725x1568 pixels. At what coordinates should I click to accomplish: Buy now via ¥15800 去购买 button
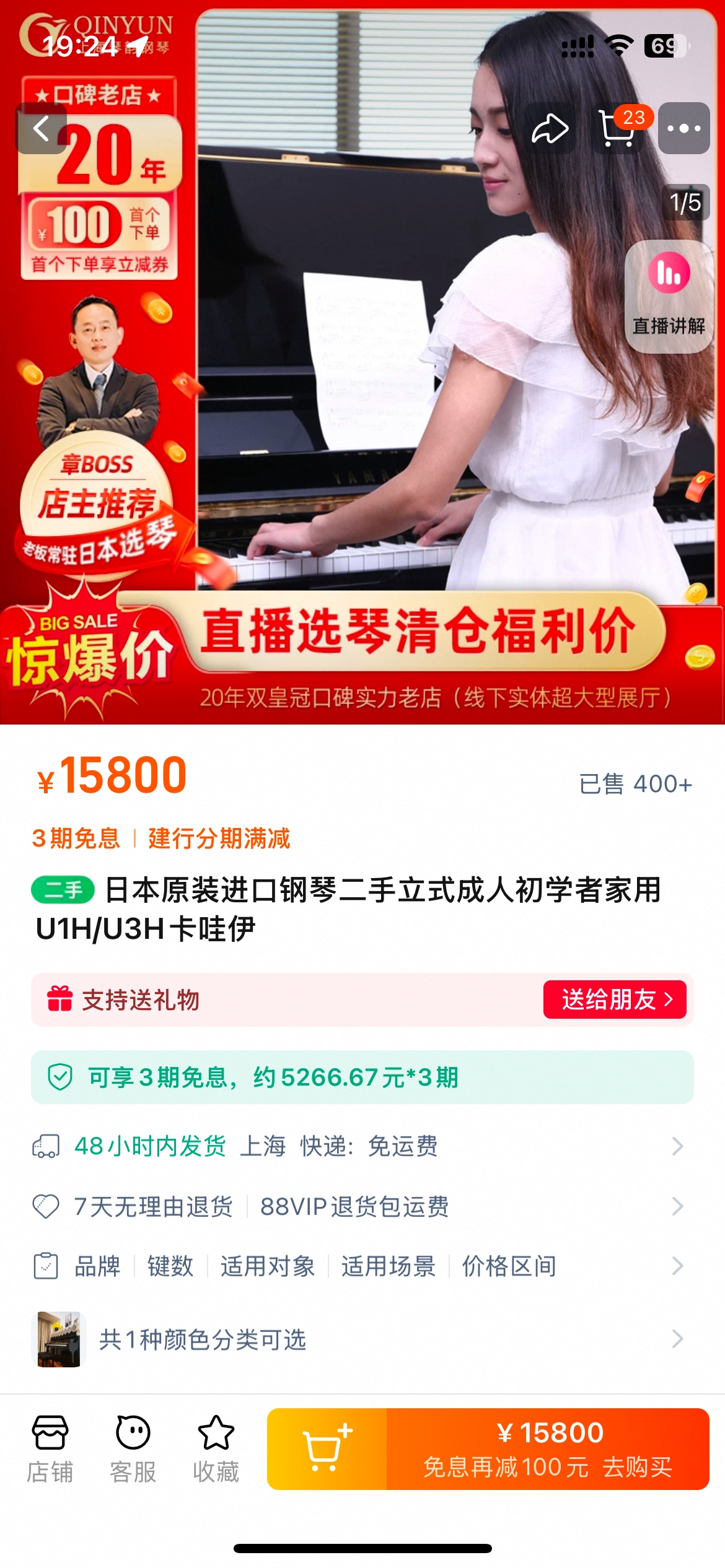pos(548,1448)
